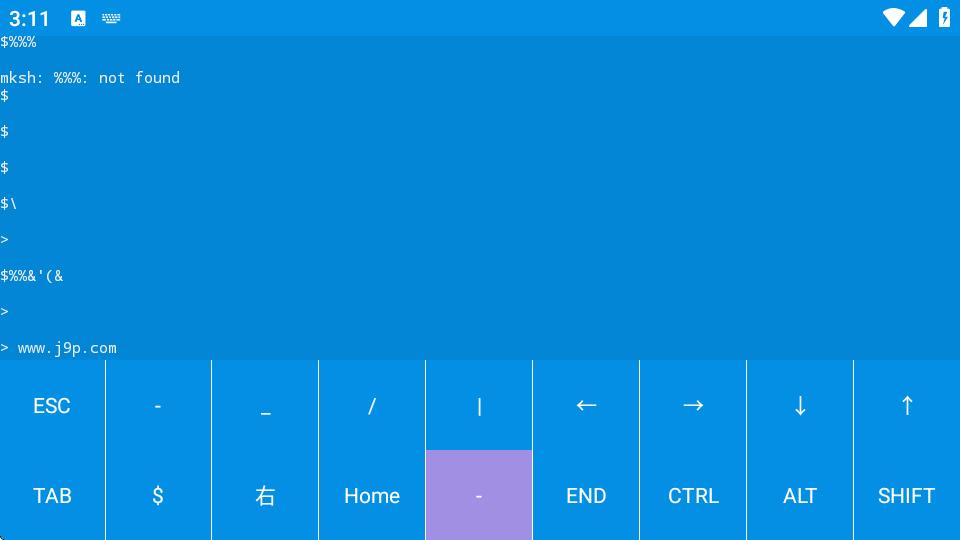The image size is (960, 540).
Task: Activate the ALT modifier key
Action: coord(800,495)
